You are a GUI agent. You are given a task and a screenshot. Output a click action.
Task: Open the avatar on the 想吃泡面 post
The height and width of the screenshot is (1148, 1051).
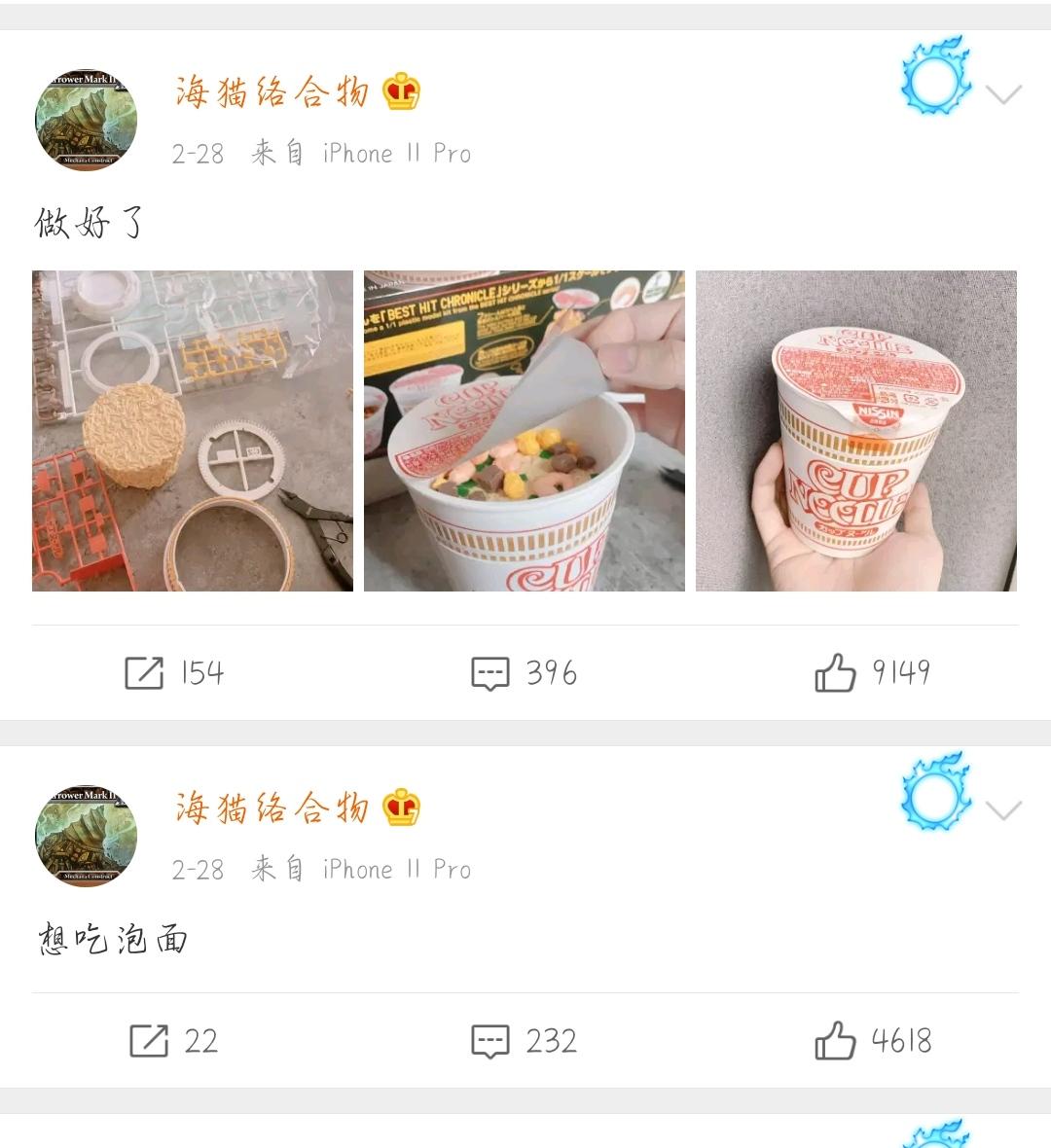[x=86, y=837]
